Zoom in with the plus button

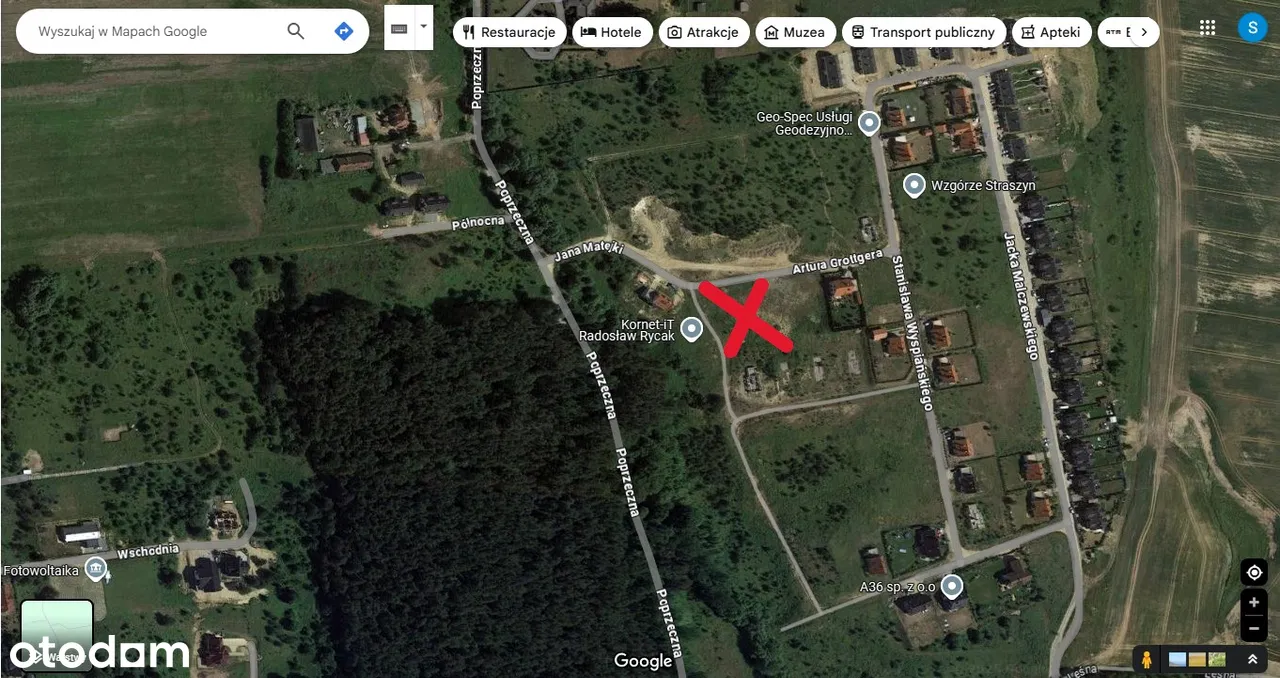(1254, 603)
